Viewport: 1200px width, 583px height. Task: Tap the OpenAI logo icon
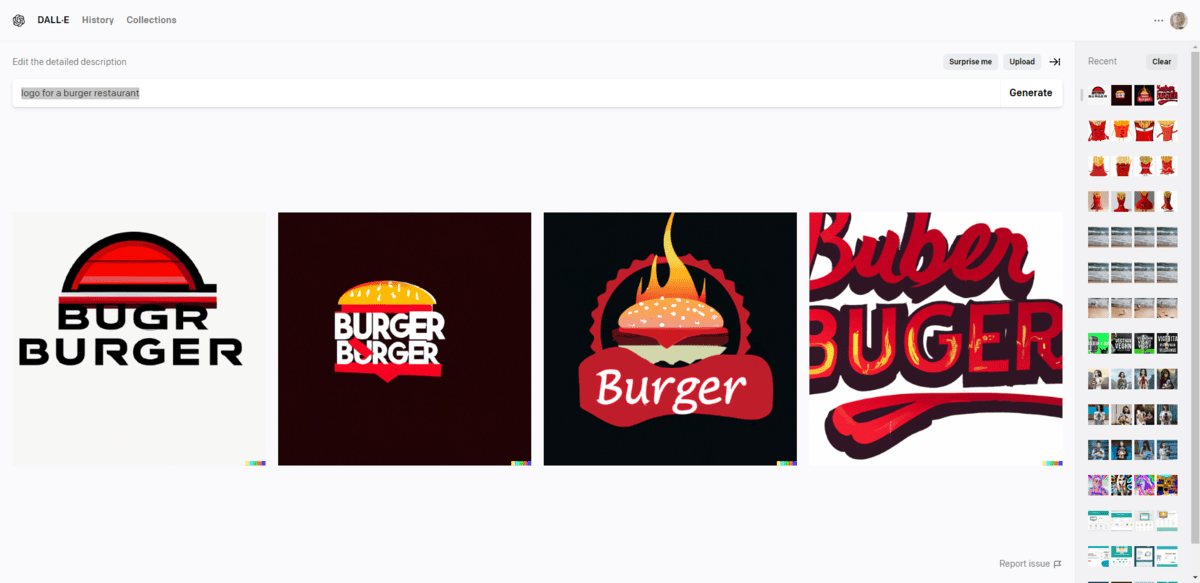click(18, 20)
